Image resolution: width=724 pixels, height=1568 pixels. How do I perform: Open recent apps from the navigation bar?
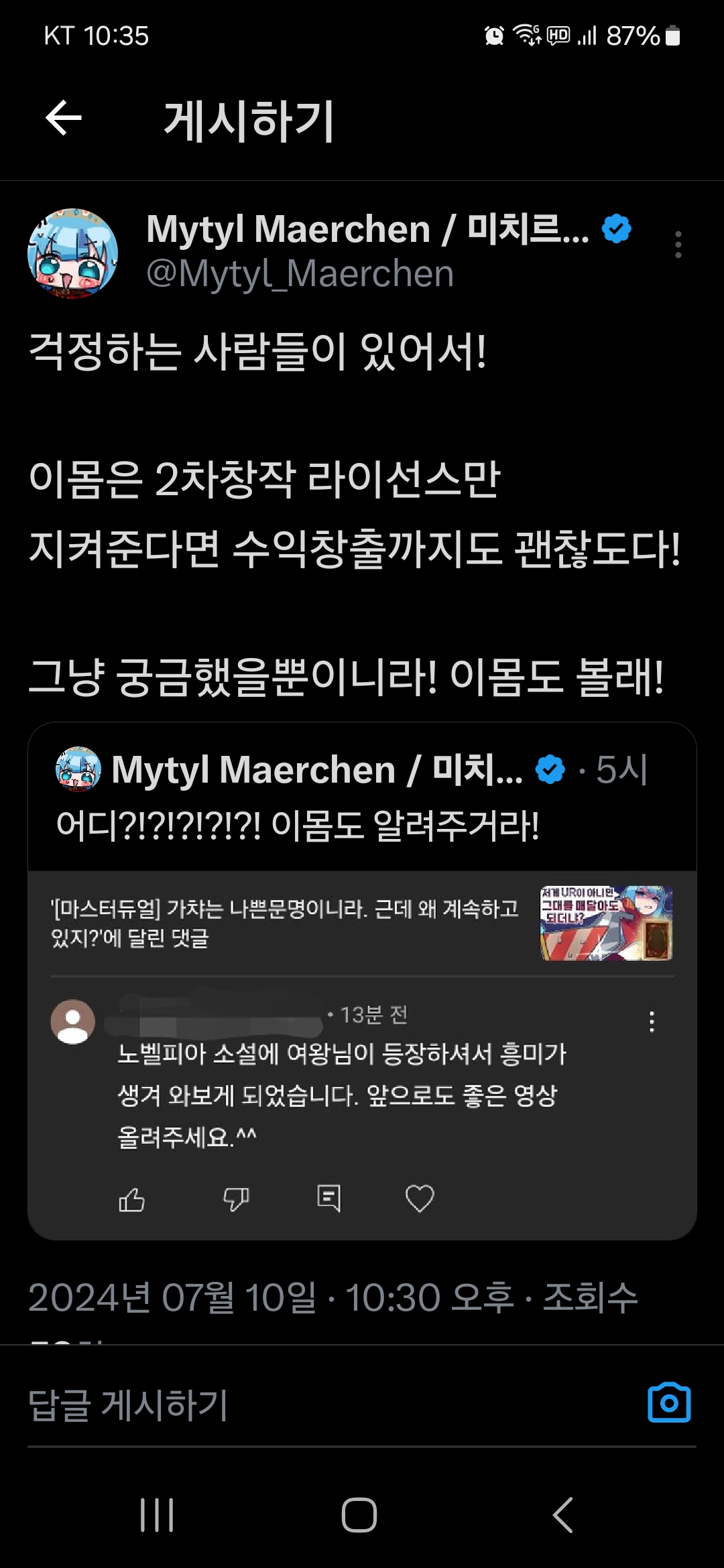point(158,1515)
